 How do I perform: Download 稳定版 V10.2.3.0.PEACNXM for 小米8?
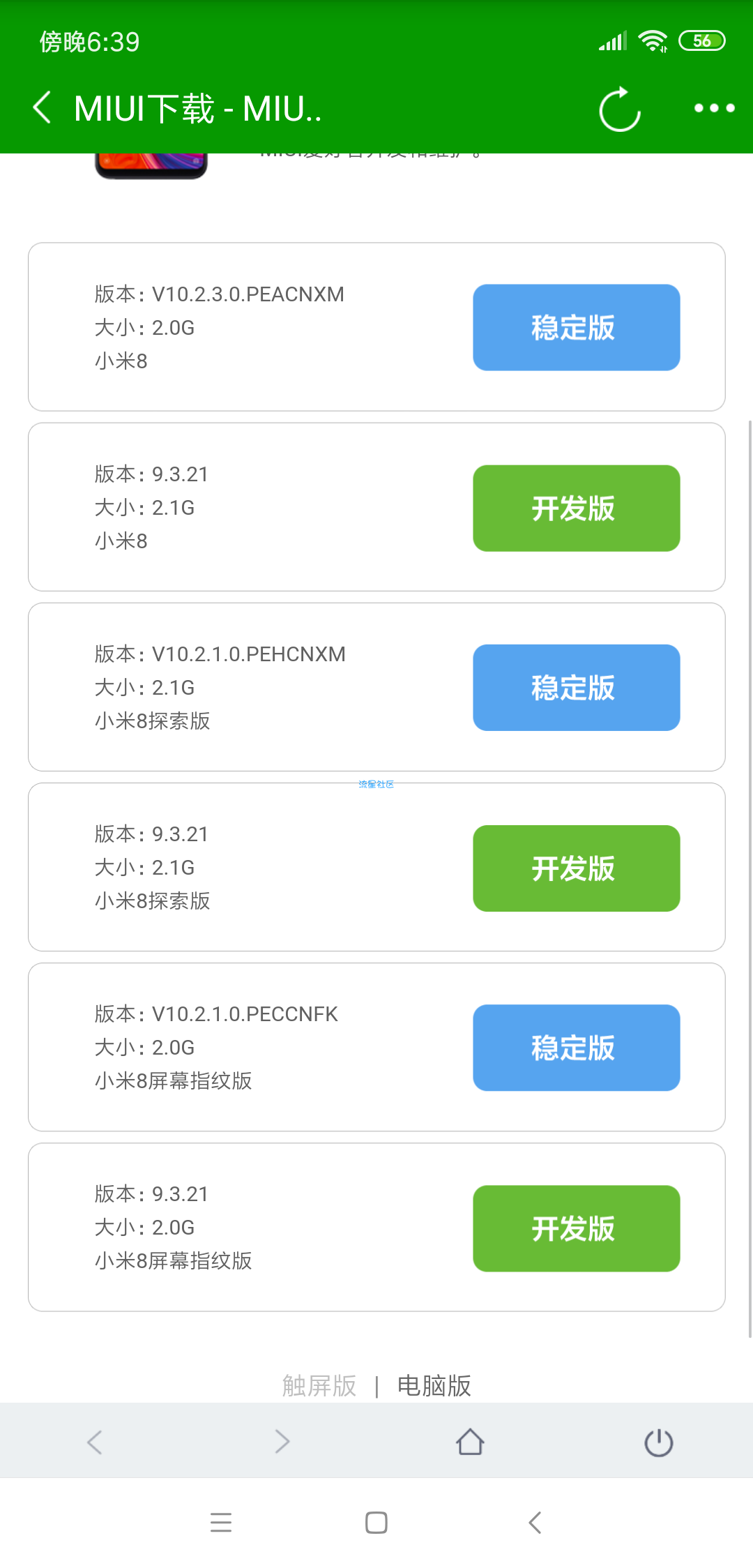[x=576, y=327]
